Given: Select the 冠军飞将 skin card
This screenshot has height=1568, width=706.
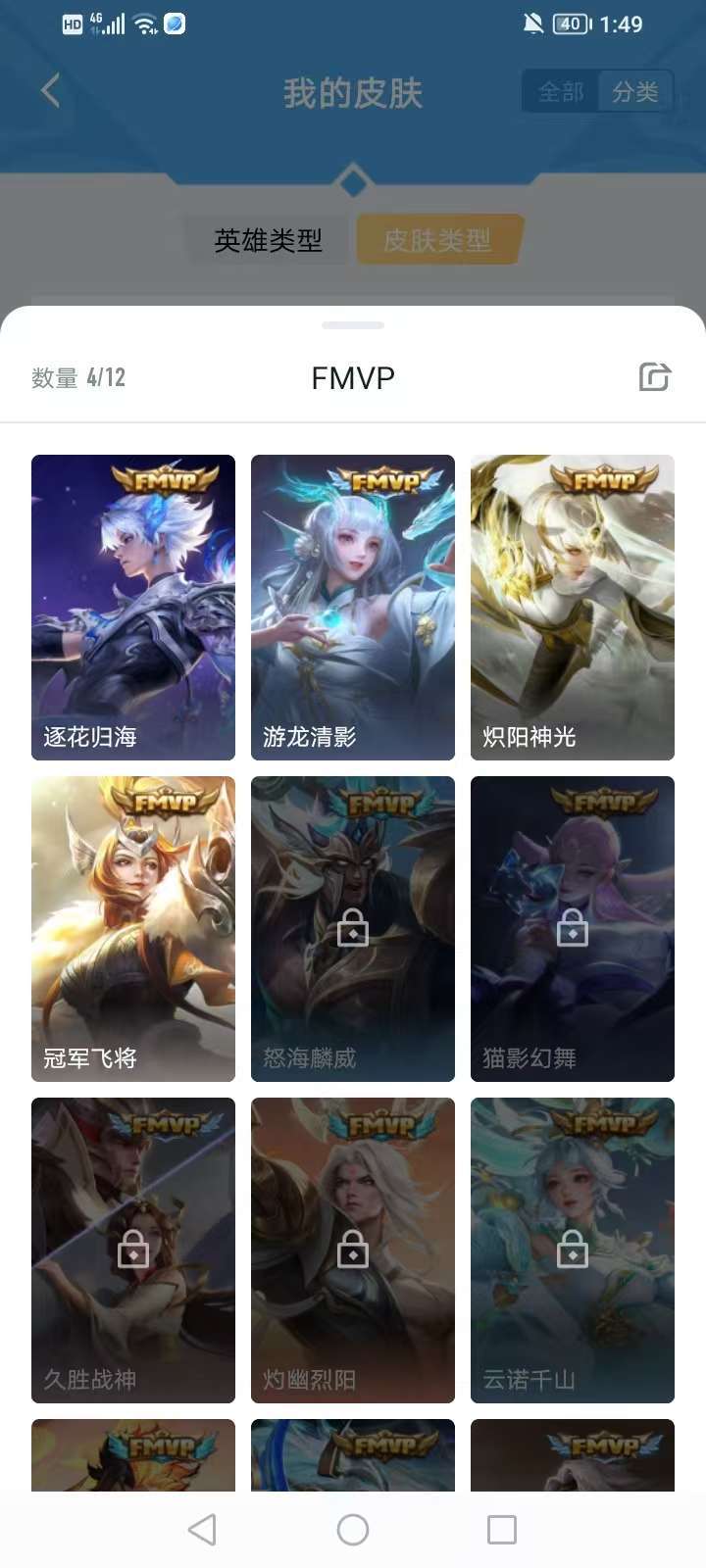Looking at the screenshot, I should pos(133,929).
